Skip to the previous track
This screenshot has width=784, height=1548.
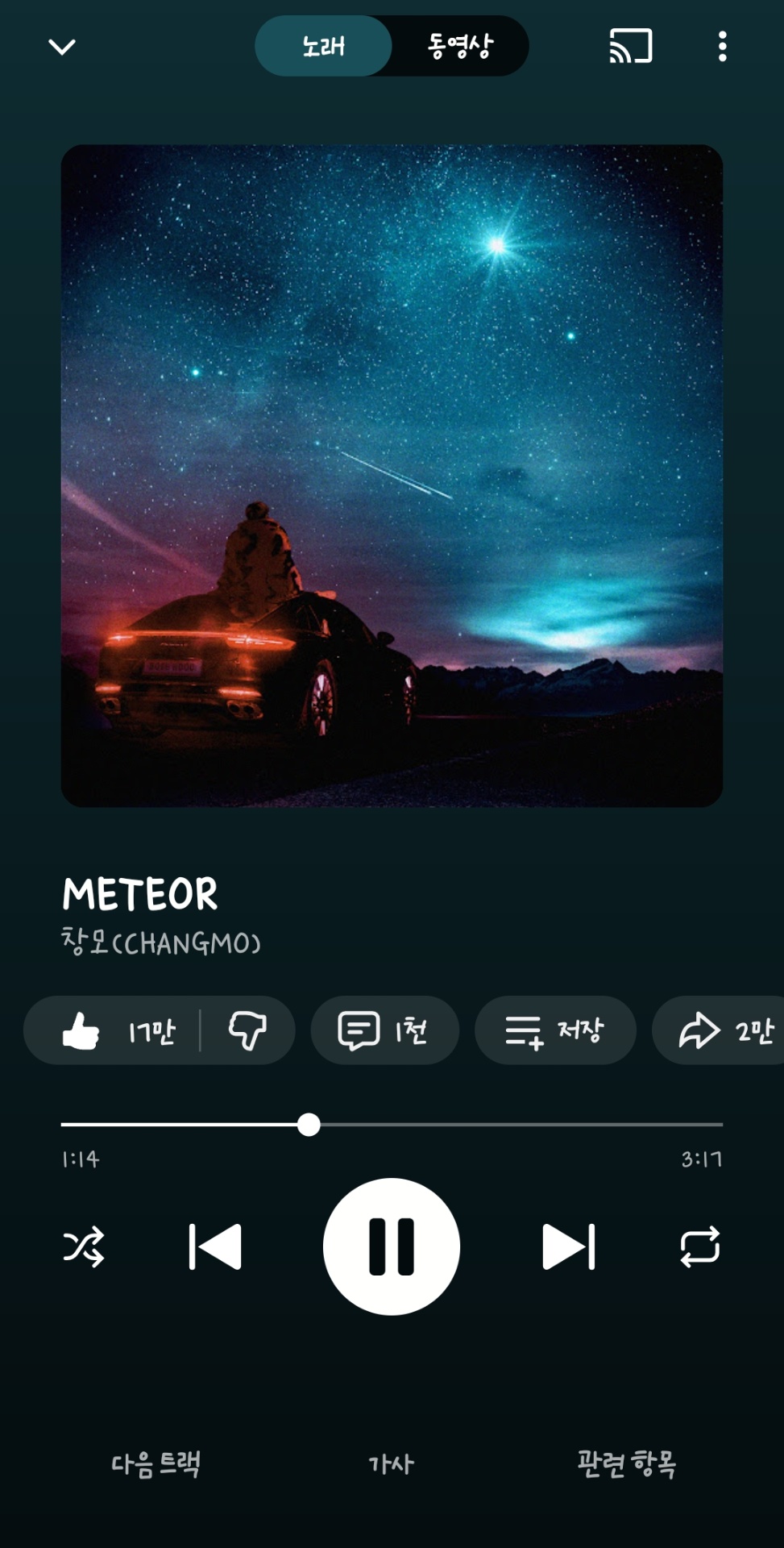click(x=215, y=1246)
